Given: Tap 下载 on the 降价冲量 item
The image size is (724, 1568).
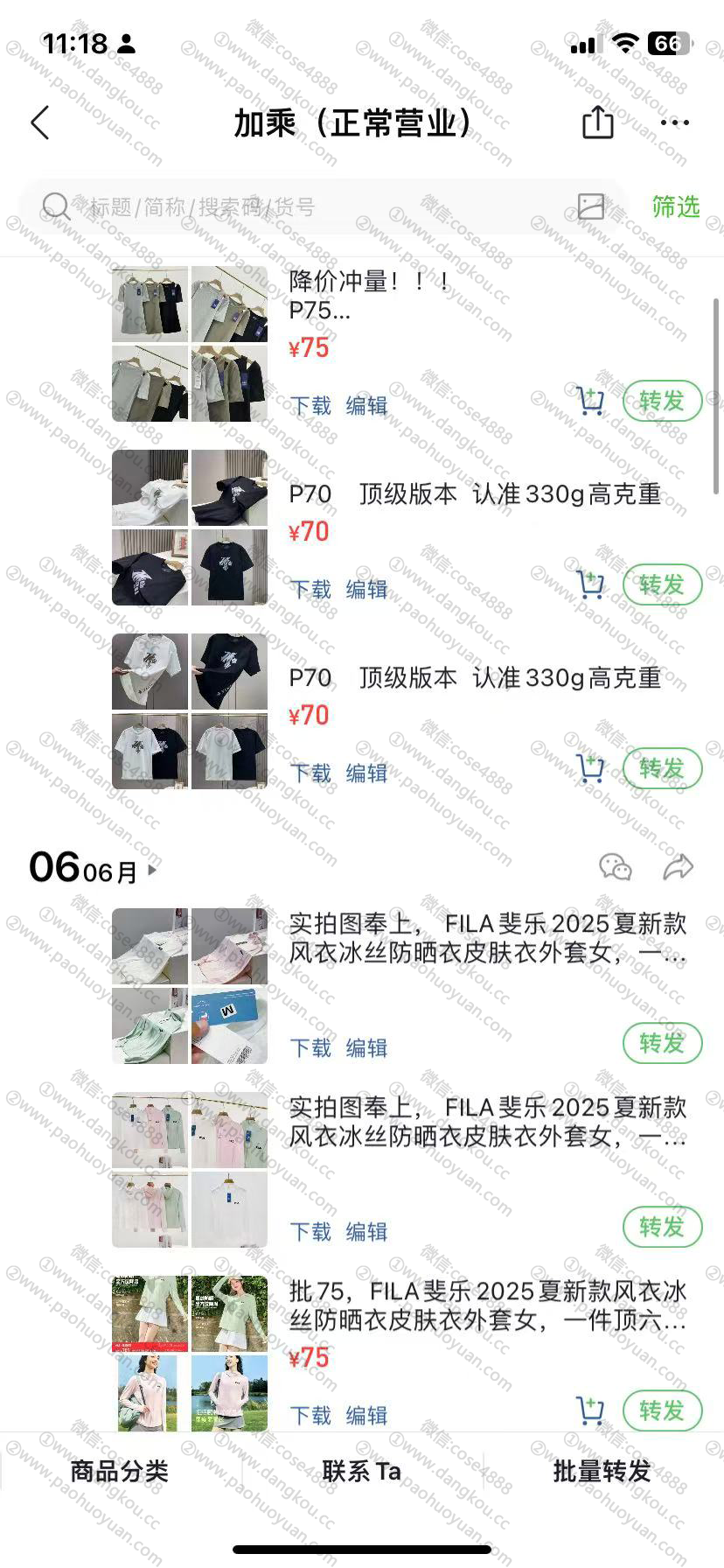Looking at the screenshot, I should click(x=310, y=406).
